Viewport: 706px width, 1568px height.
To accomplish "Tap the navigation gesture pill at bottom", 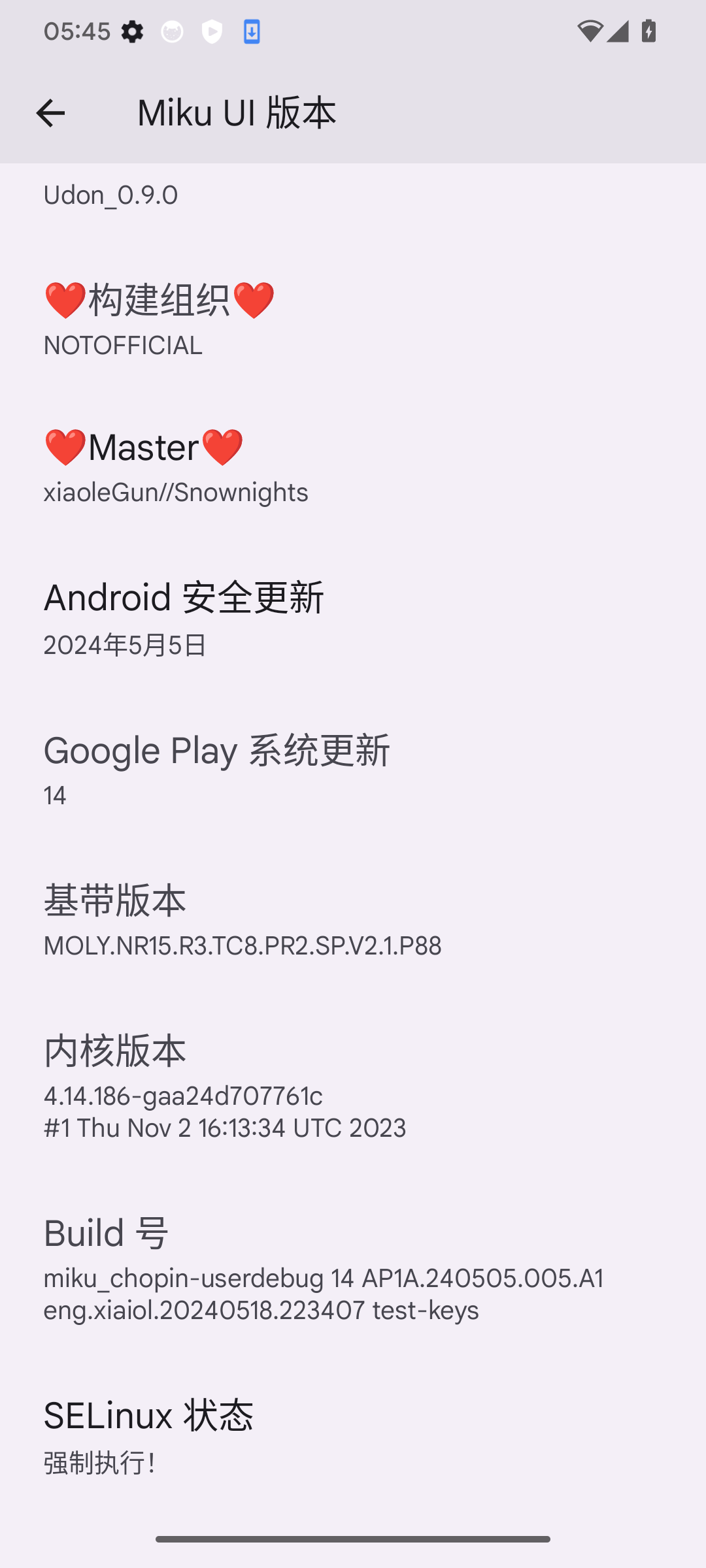I will 352,1539.
